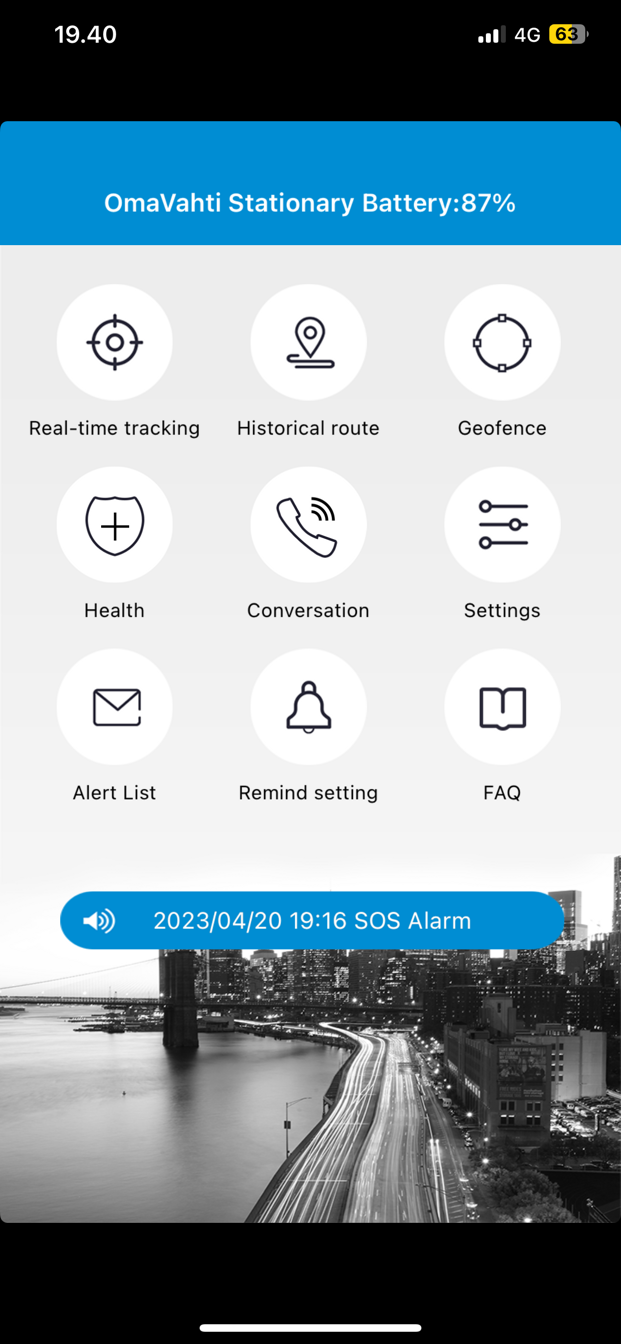The image size is (621, 1344).
Task: Open Real-time tracking
Action: click(115, 342)
